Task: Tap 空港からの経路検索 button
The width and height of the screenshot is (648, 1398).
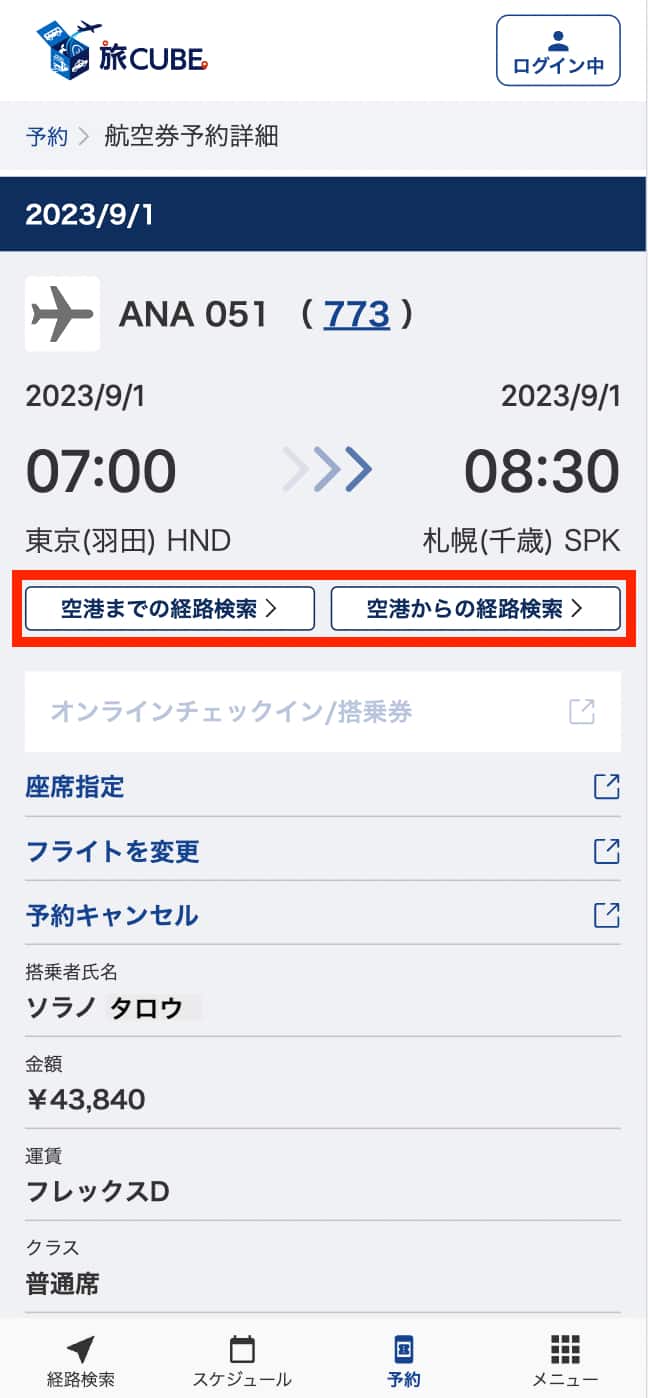Action: [x=475, y=609]
